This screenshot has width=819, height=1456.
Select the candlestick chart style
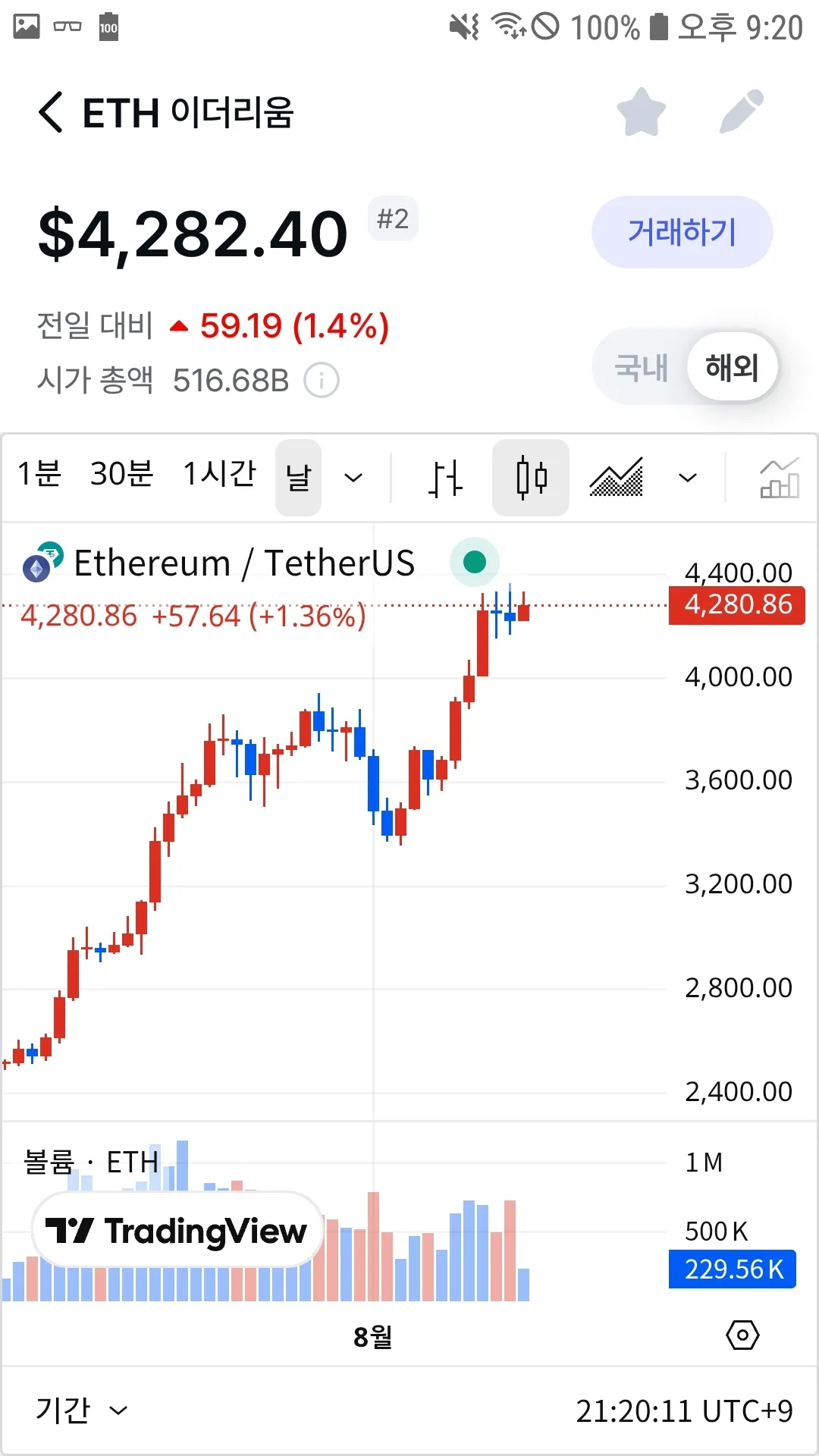[x=531, y=478]
